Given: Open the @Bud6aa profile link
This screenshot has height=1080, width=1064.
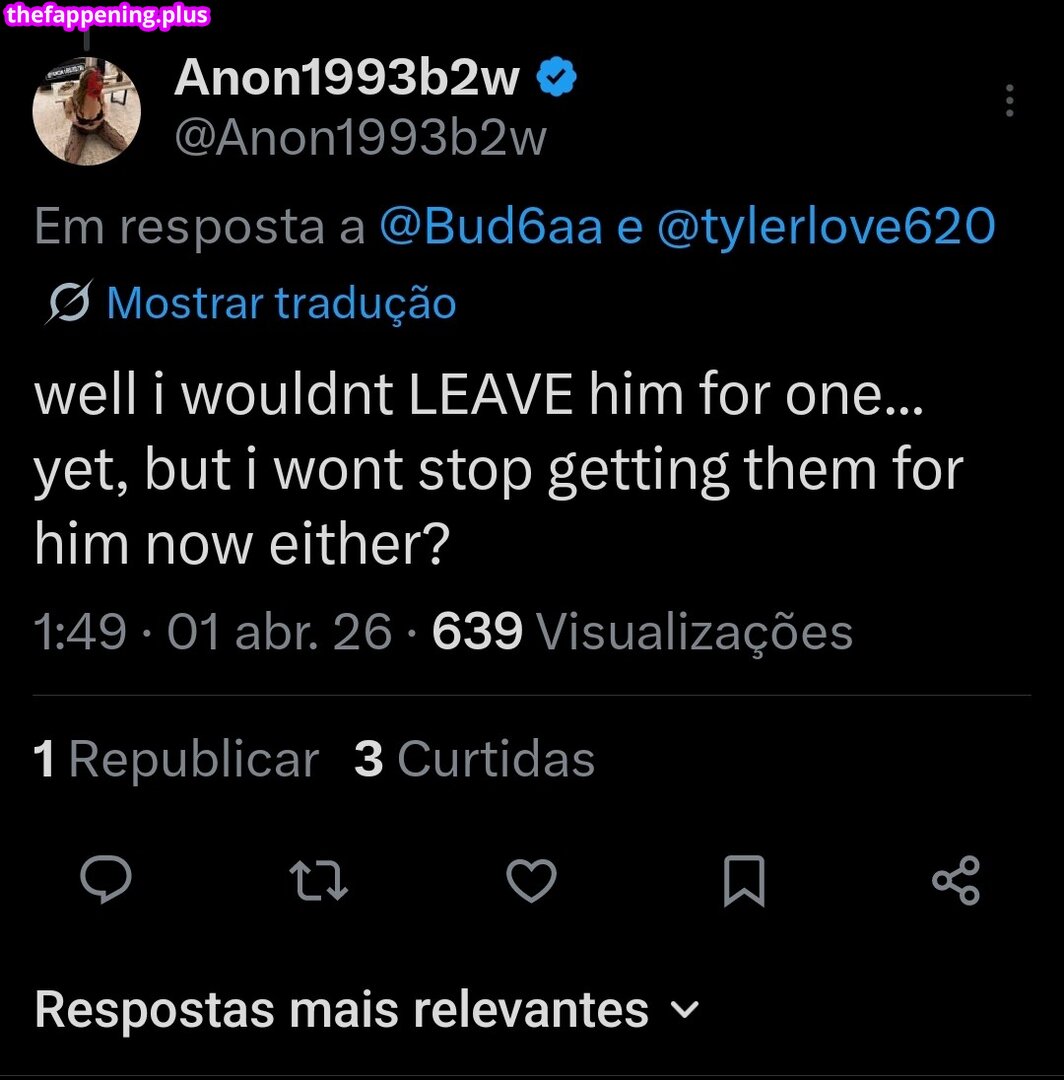Looking at the screenshot, I should click(x=491, y=228).
